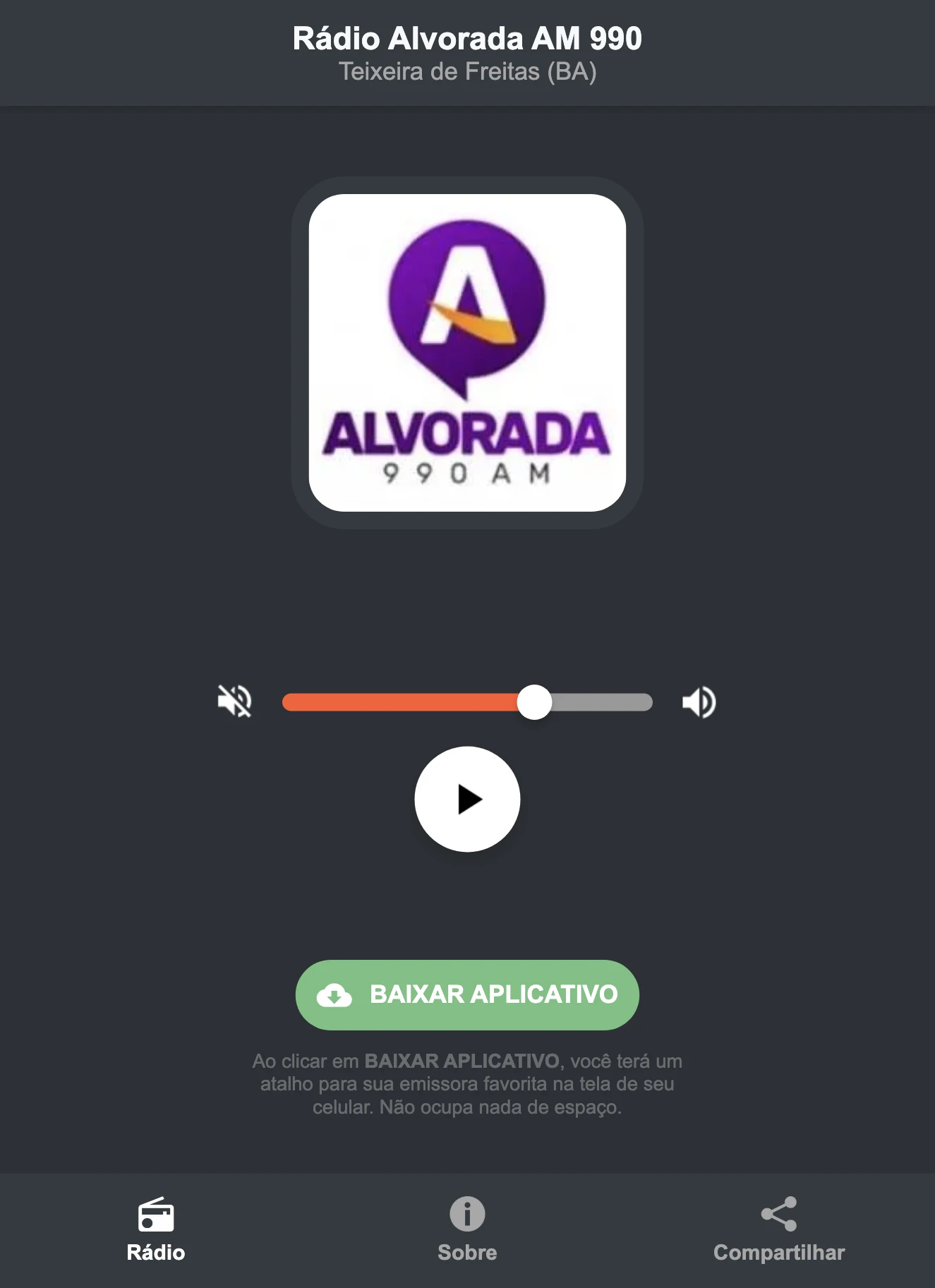This screenshot has width=935, height=1288.
Task: Click the BAIXAR APLICATIVO button
Action: 467,995
